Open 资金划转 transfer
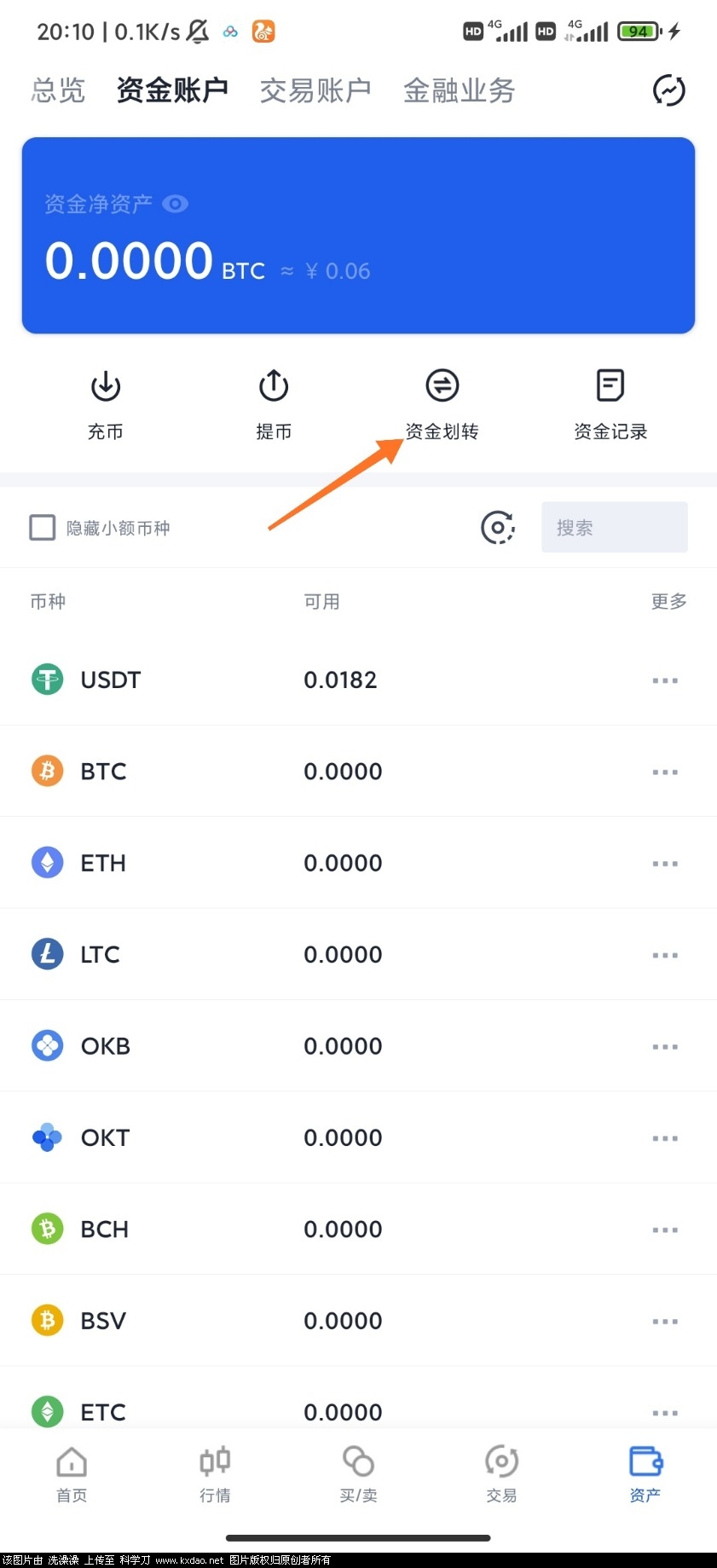Screen dimensions: 717x1568 (442, 404)
